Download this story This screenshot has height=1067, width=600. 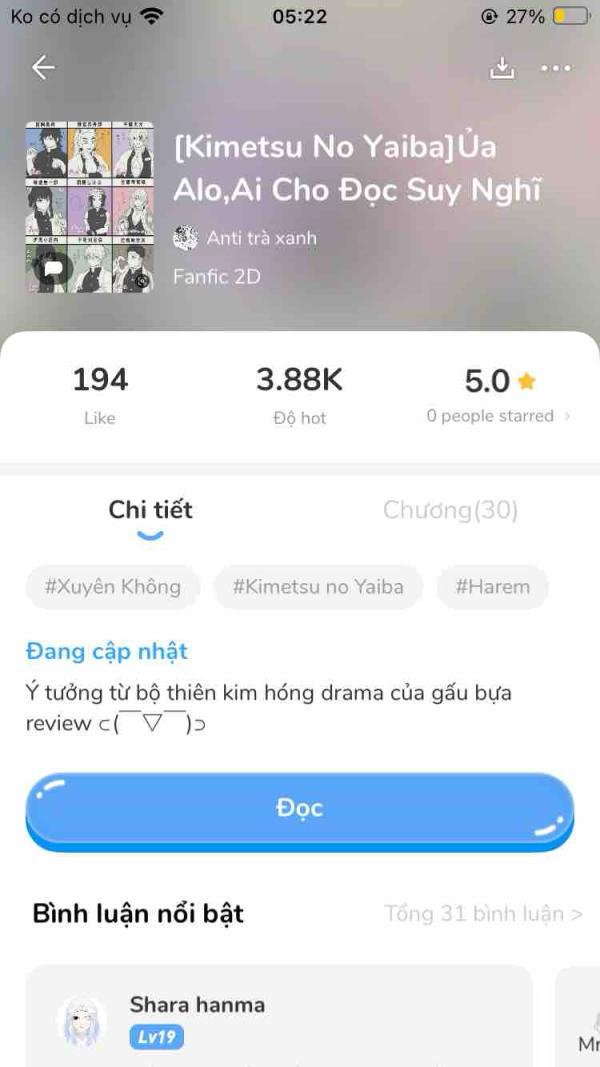coord(501,68)
